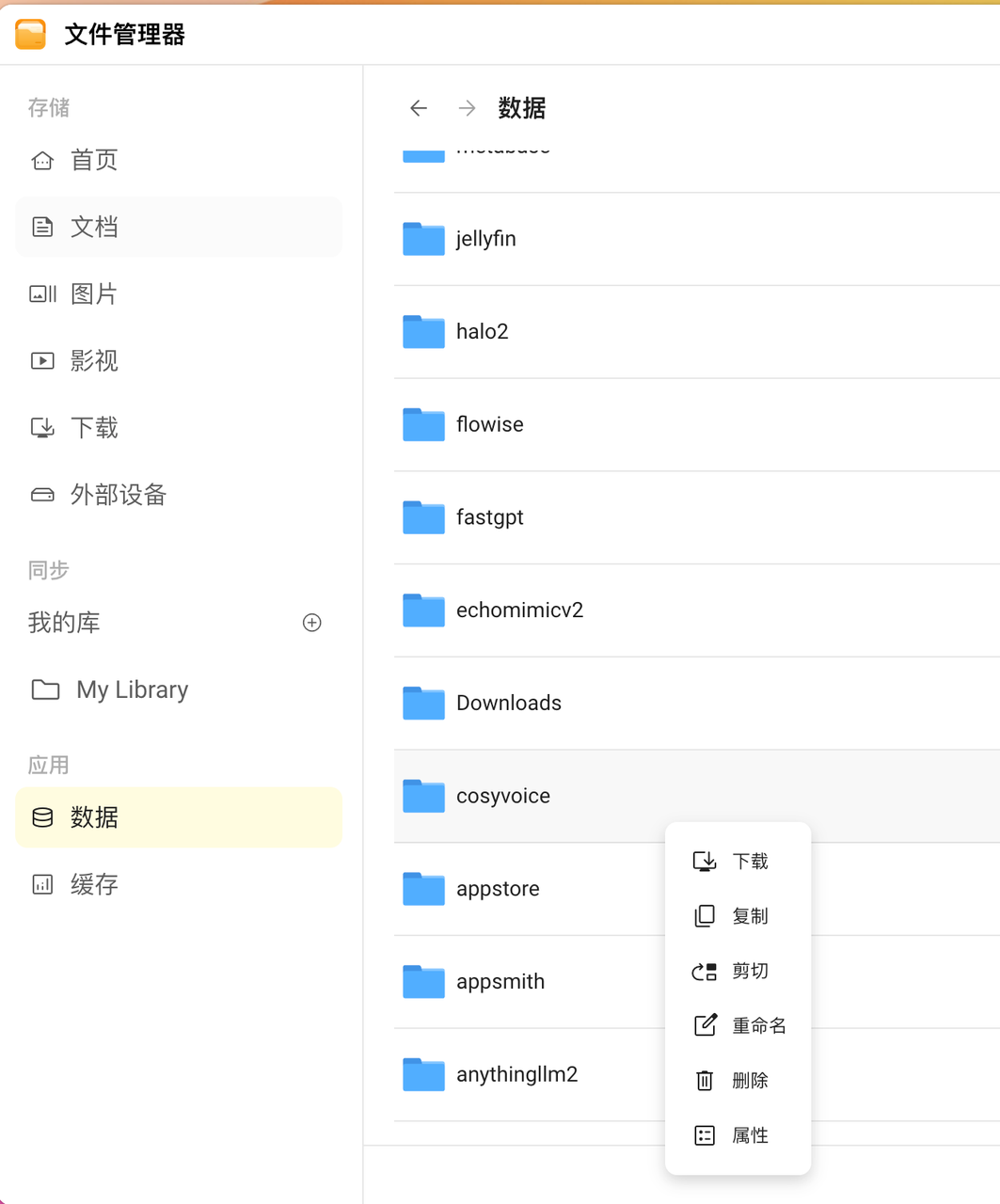Switch to the 缓存 section
This screenshot has height=1204, width=1000.
94,884
